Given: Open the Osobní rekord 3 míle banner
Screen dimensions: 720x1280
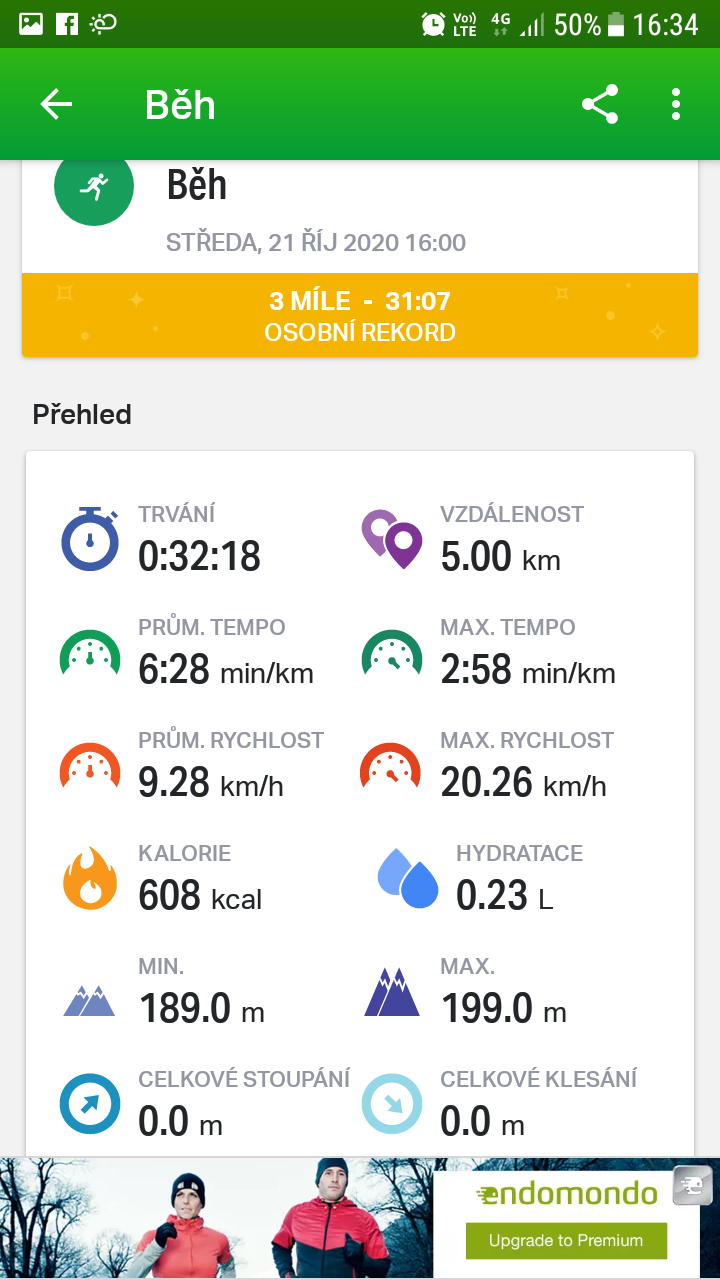Looking at the screenshot, I should click(360, 315).
